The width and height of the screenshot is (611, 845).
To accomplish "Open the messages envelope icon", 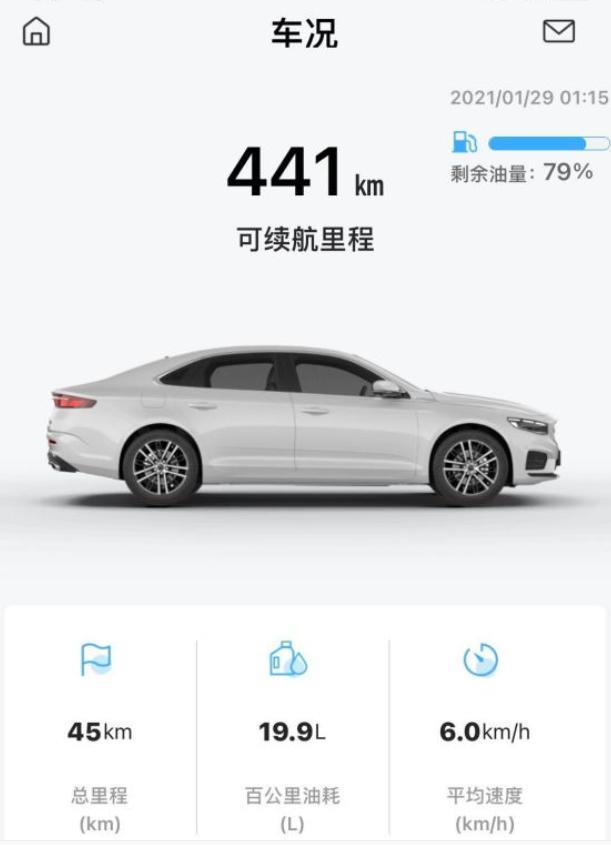I will pyautogui.click(x=558, y=32).
